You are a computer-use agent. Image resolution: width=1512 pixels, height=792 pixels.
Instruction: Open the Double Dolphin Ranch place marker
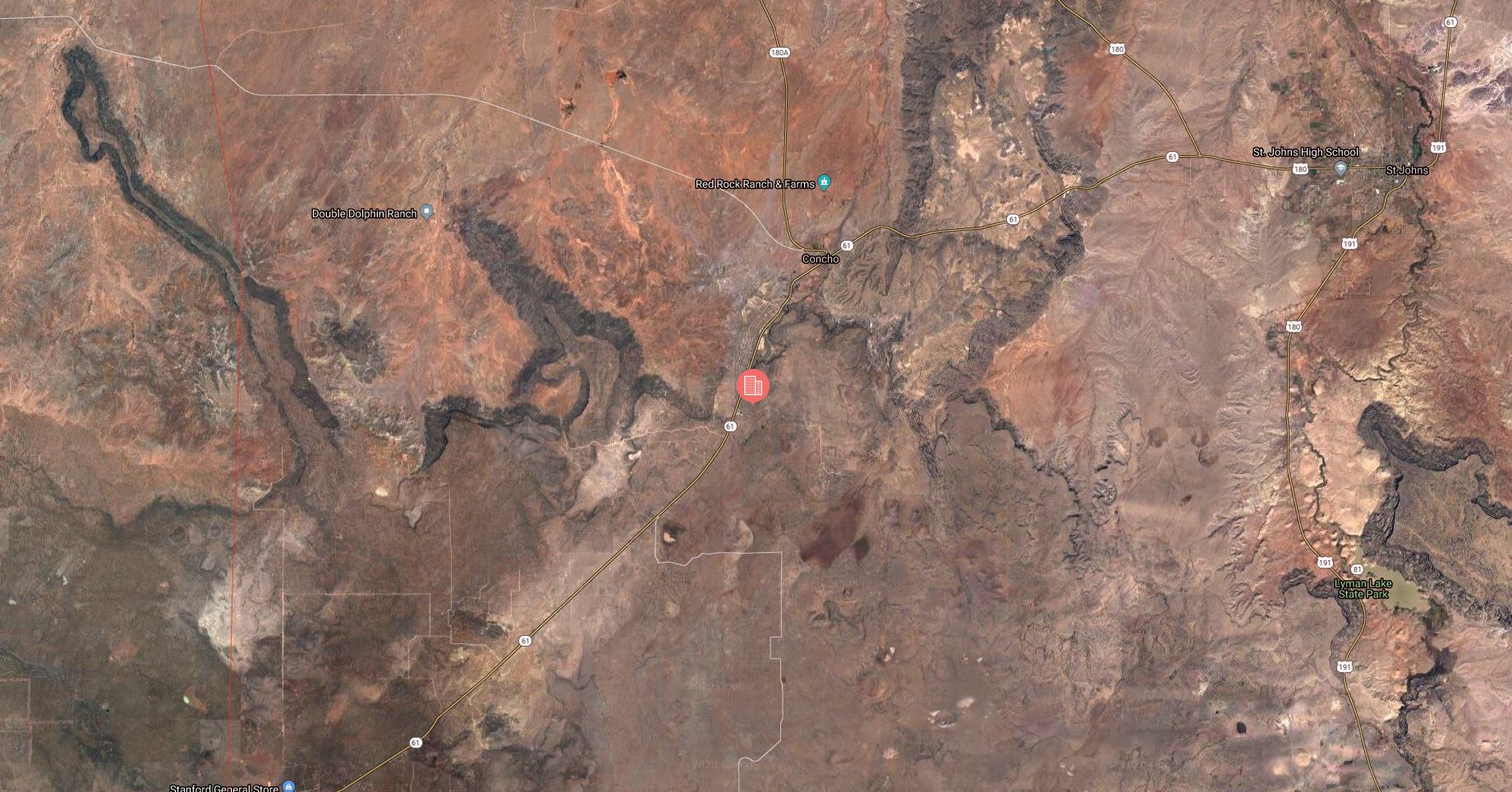(426, 212)
